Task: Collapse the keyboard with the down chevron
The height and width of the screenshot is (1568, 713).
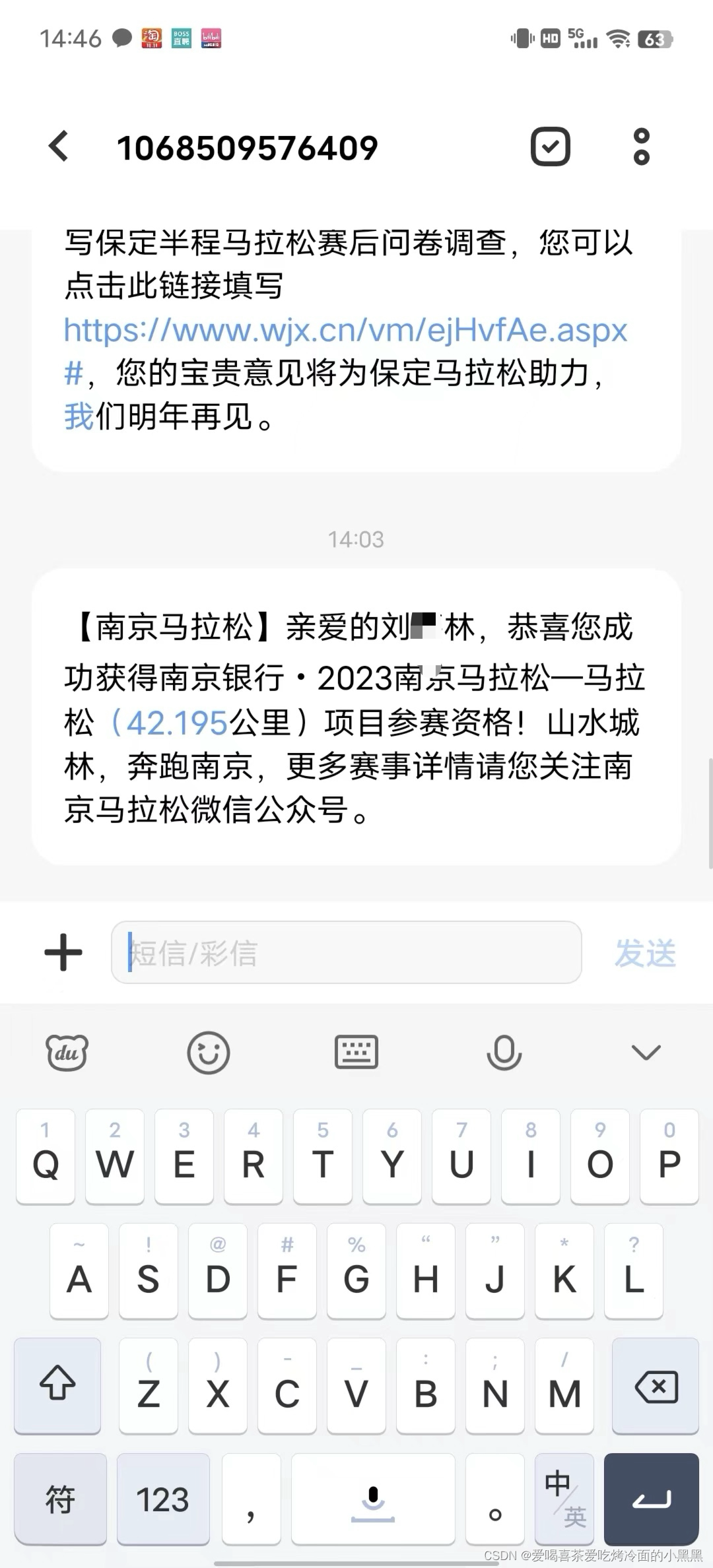Action: [646, 1052]
